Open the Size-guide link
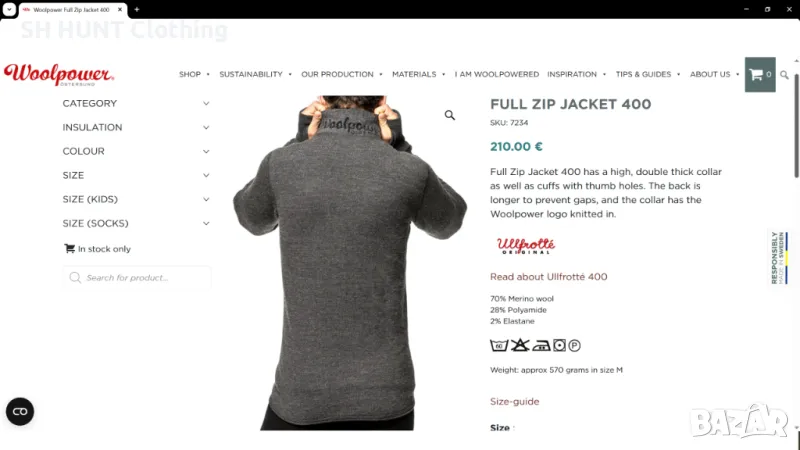 point(514,401)
